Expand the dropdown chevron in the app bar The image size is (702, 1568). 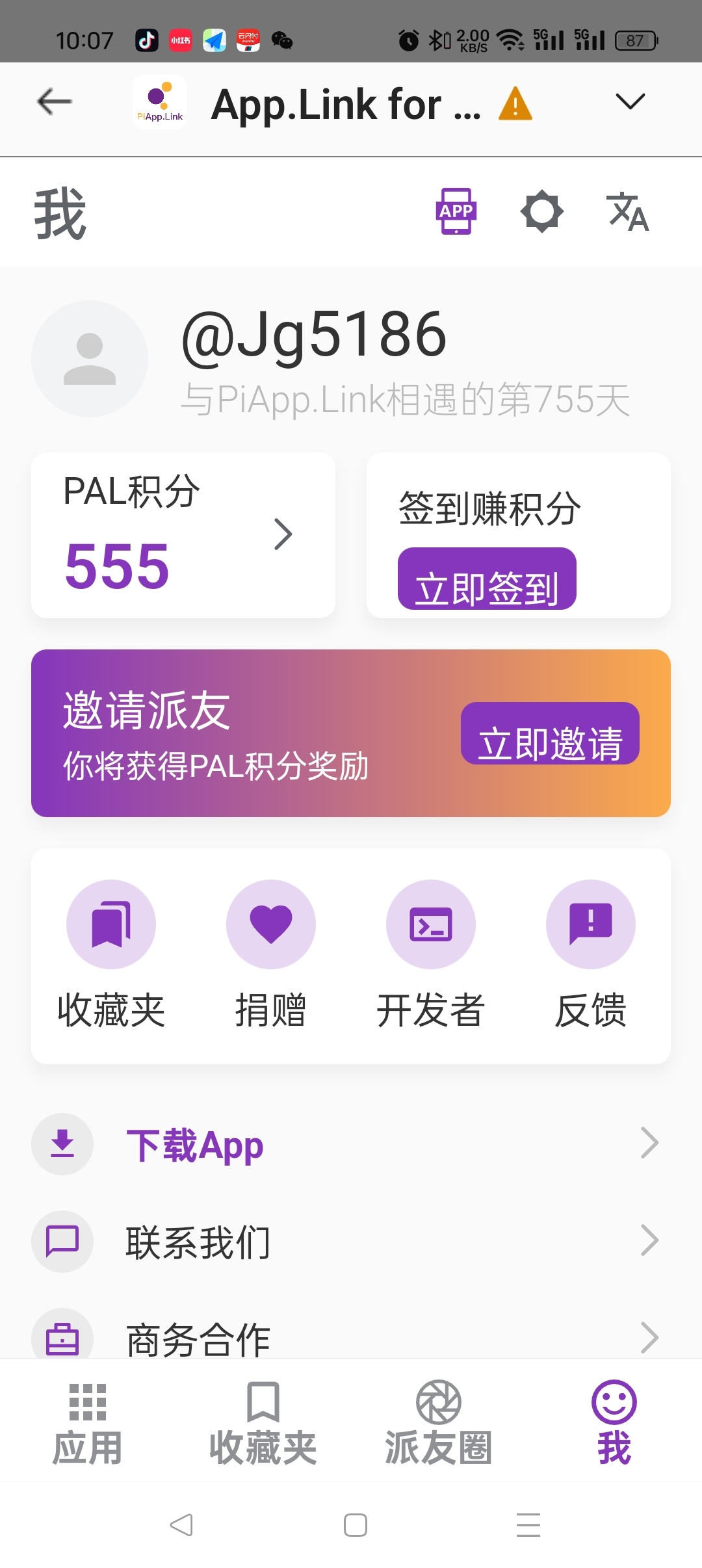coord(629,101)
